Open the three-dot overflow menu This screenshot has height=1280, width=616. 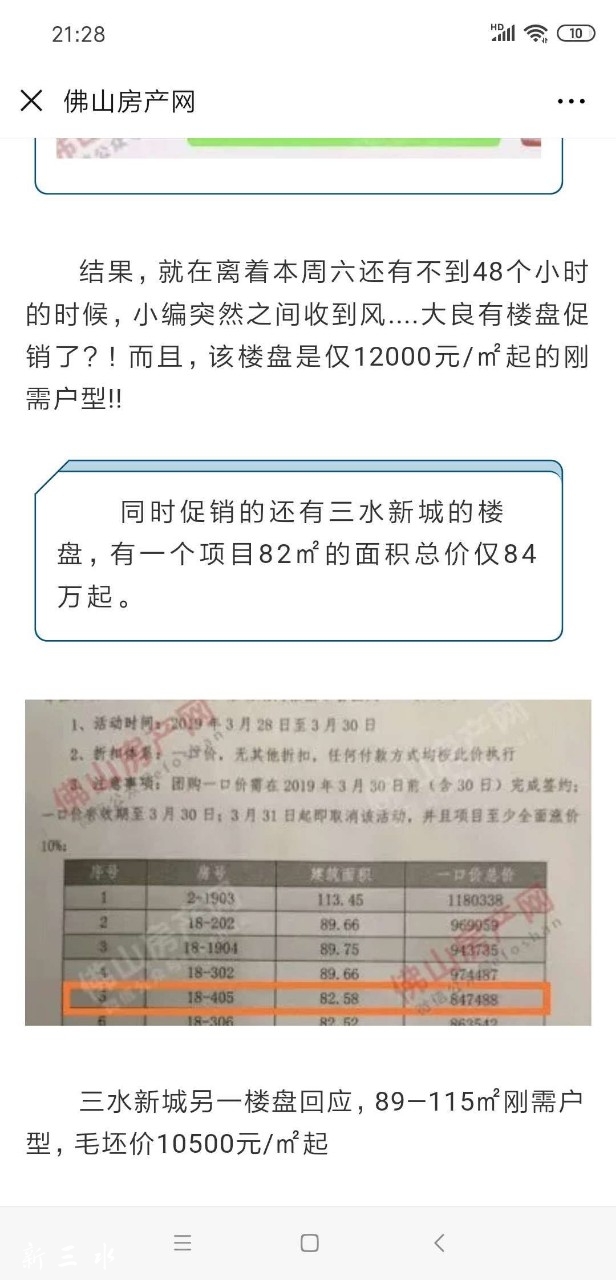(571, 101)
